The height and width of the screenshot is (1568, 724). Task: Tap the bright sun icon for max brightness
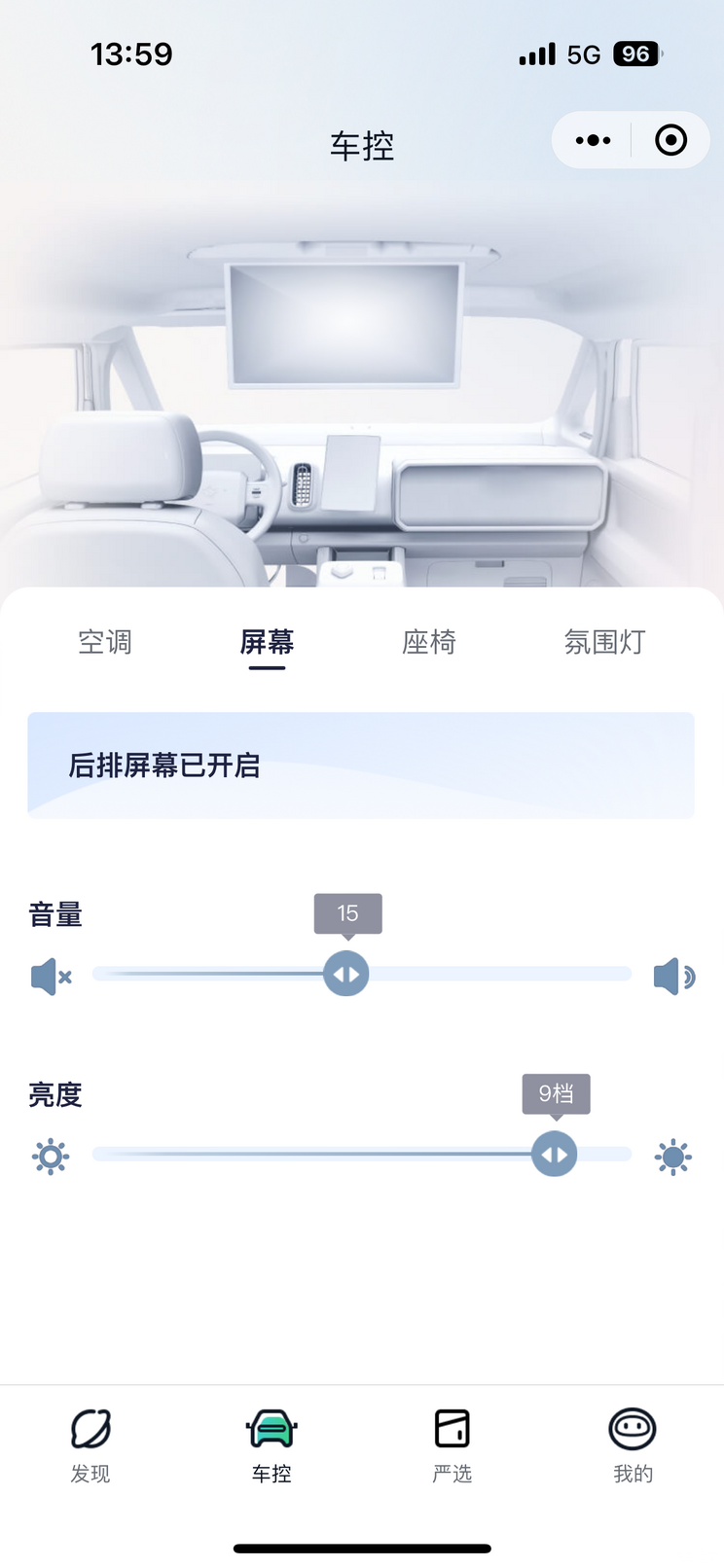pyautogui.click(x=673, y=1157)
